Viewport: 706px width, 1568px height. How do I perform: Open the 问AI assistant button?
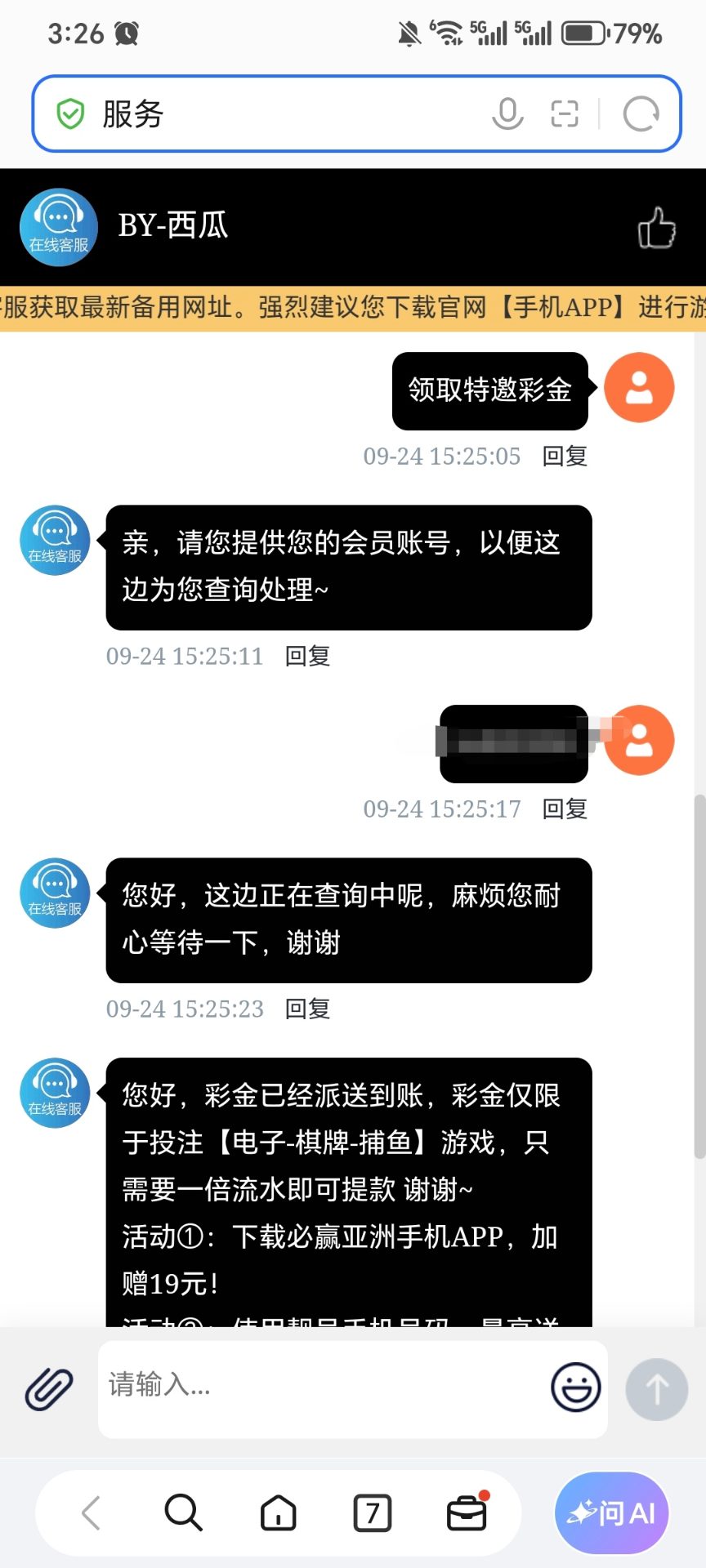[612, 1513]
